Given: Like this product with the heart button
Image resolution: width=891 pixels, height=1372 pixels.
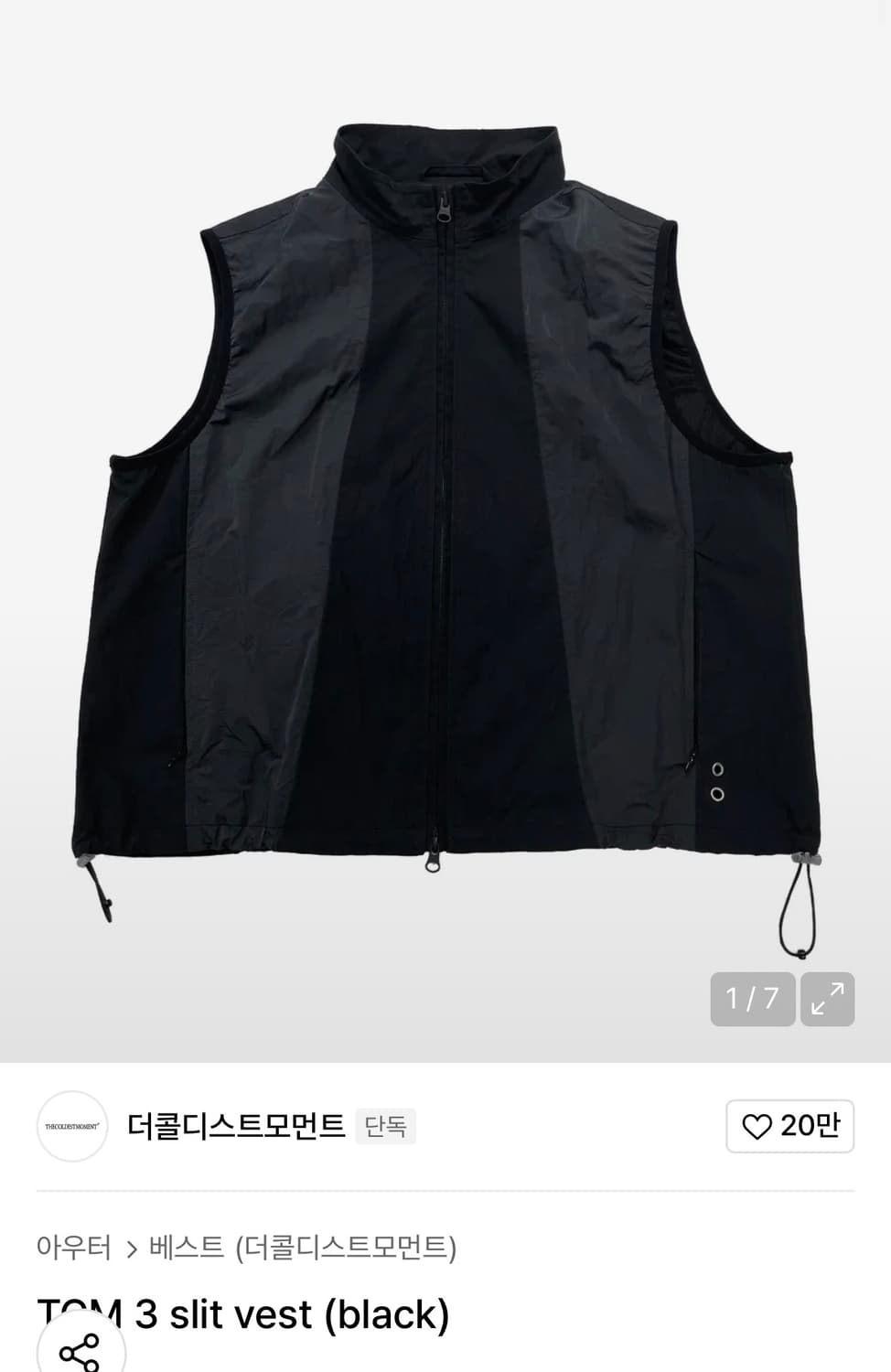Looking at the screenshot, I should [789, 1126].
